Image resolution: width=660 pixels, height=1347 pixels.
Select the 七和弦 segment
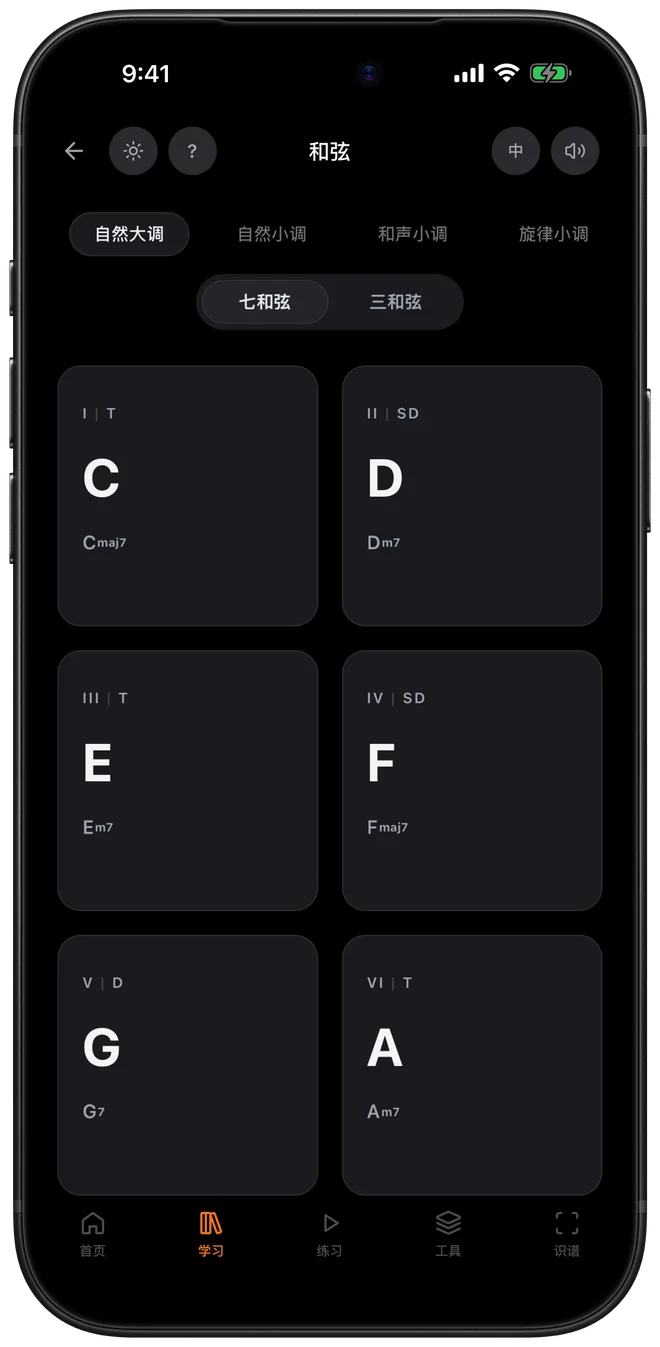264,302
